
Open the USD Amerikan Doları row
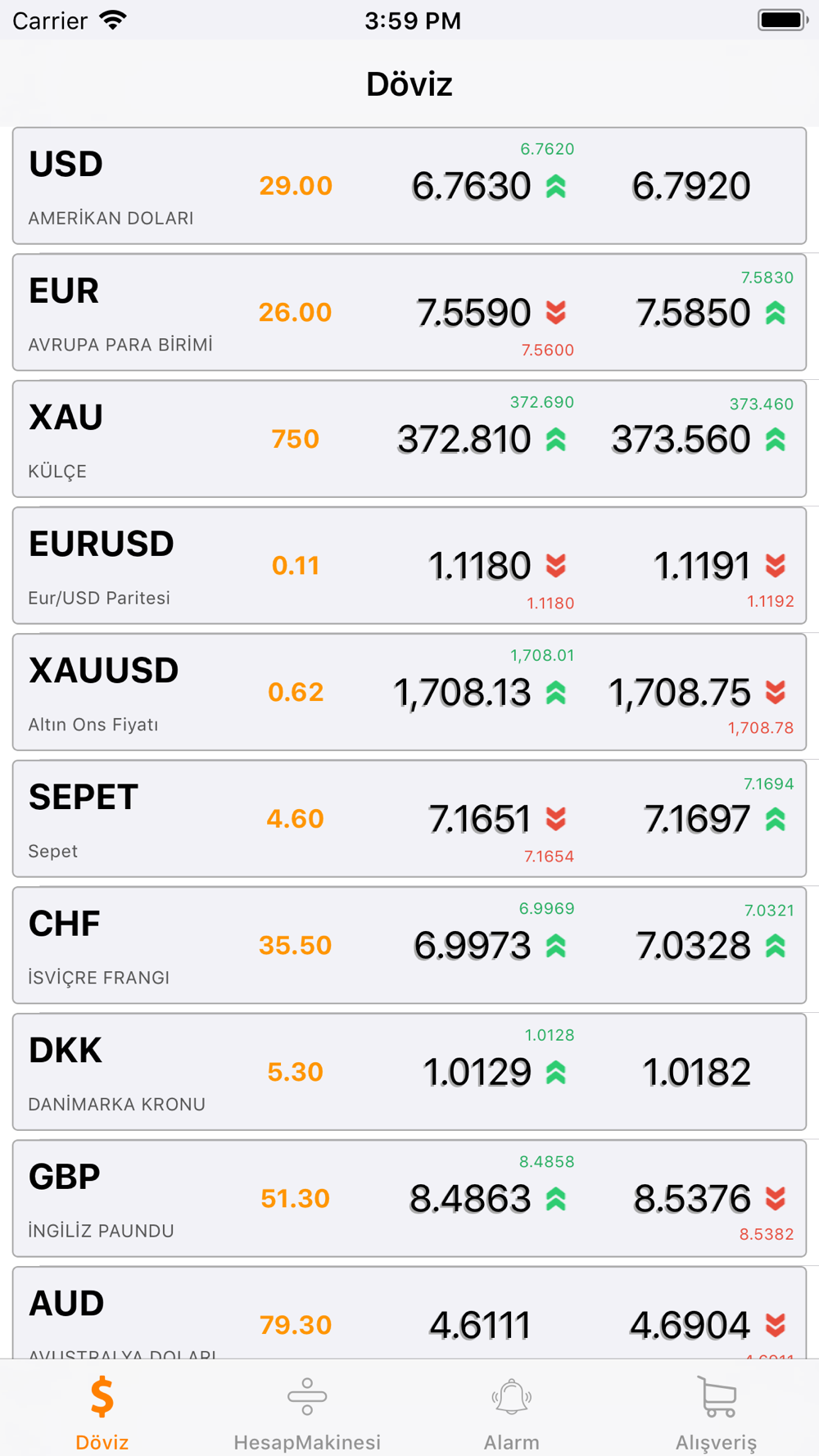pos(409,186)
